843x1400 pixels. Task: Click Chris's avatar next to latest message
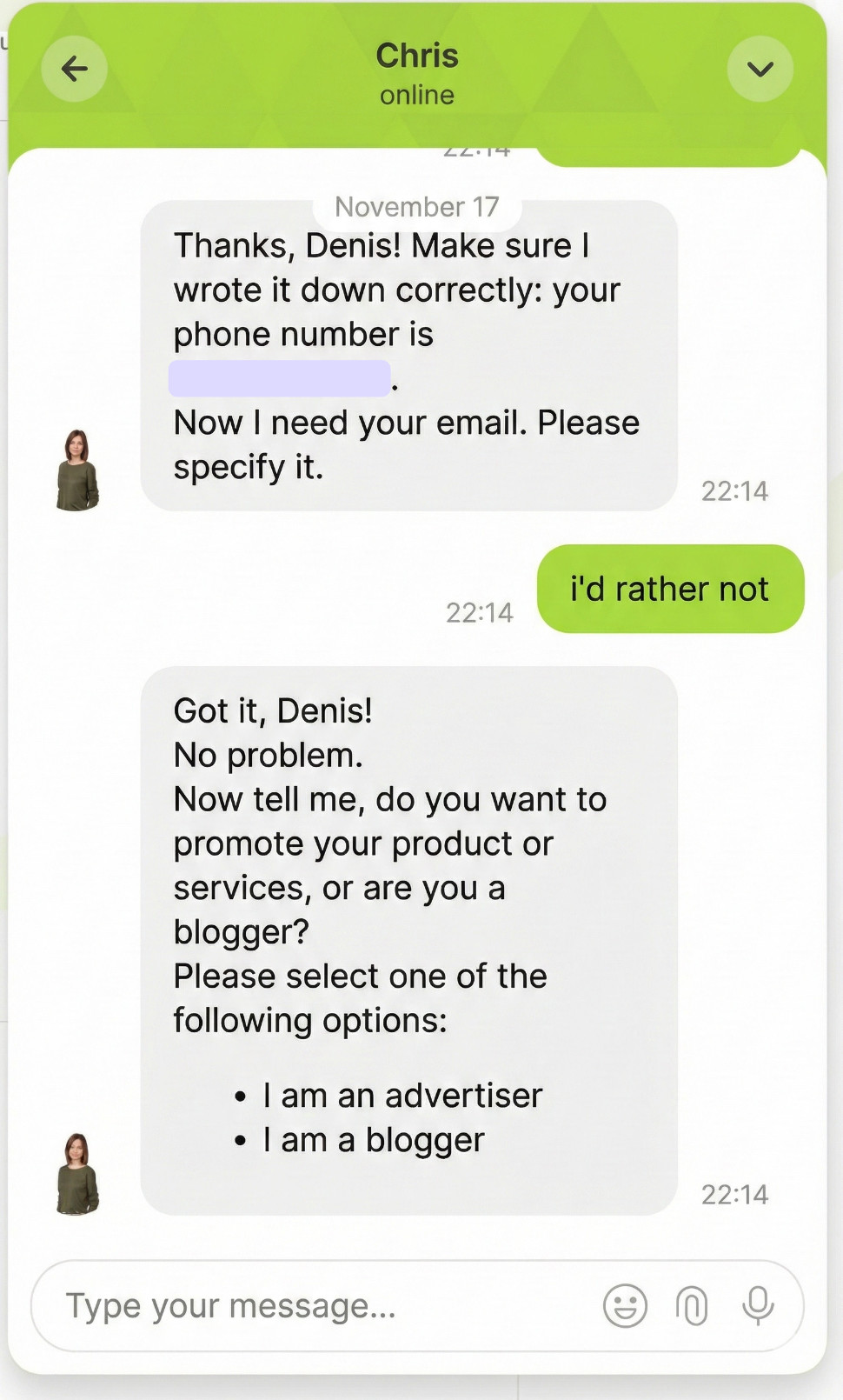click(76, 1173)
